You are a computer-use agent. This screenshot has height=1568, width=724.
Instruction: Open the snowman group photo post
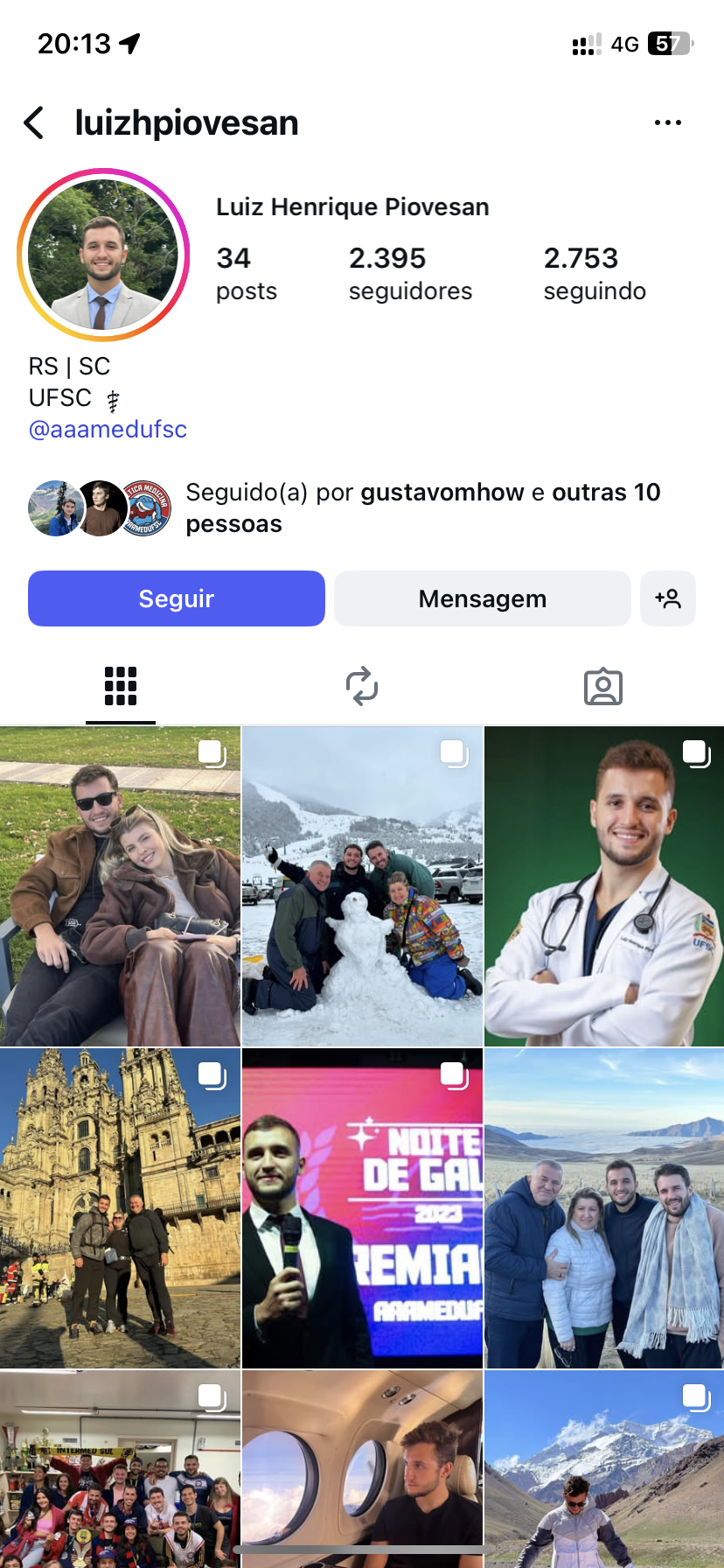pyautogui.click(x=362, y=886)
